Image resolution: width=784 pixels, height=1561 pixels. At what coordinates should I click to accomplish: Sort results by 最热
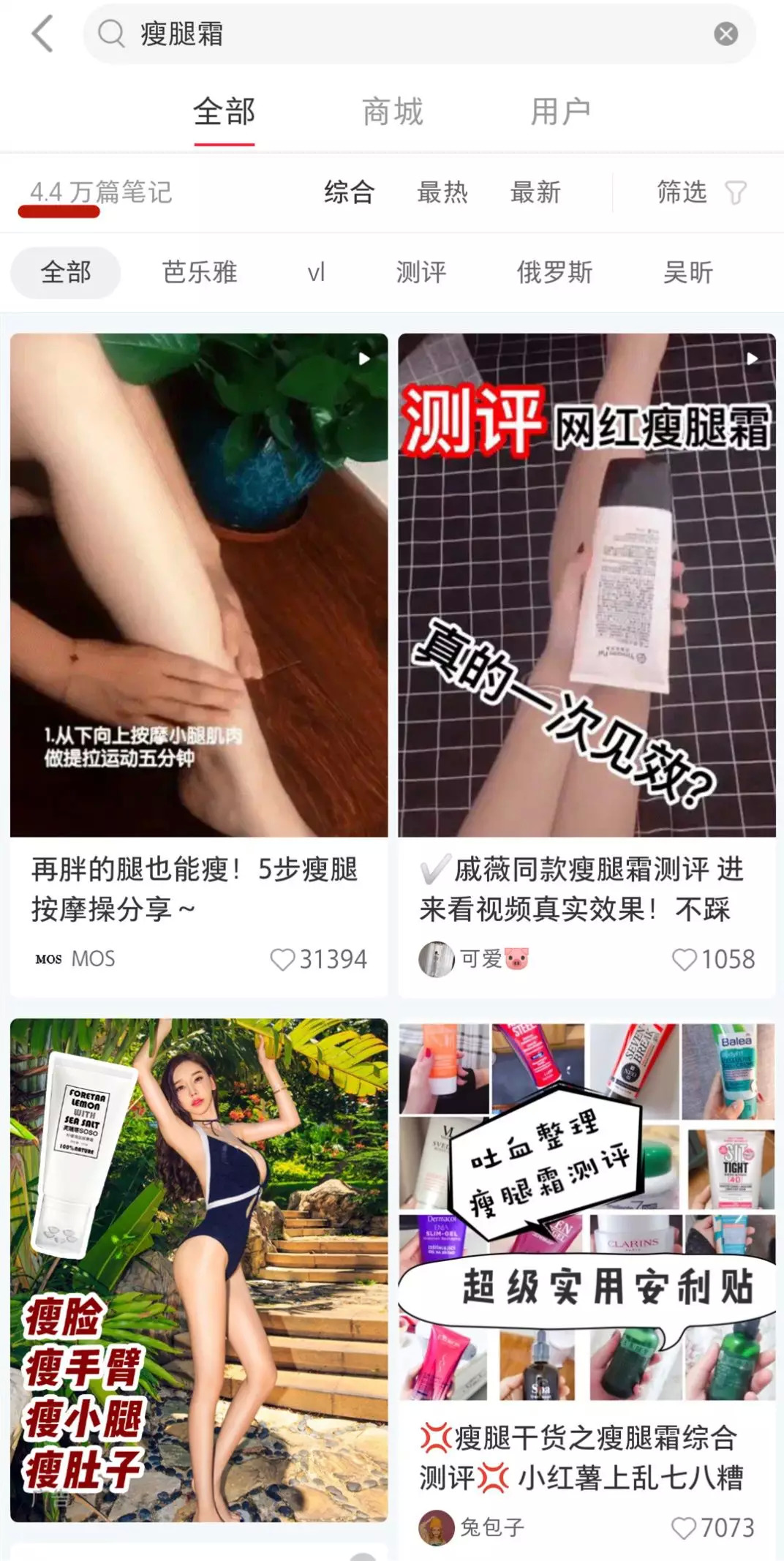[x=442, y=193]
